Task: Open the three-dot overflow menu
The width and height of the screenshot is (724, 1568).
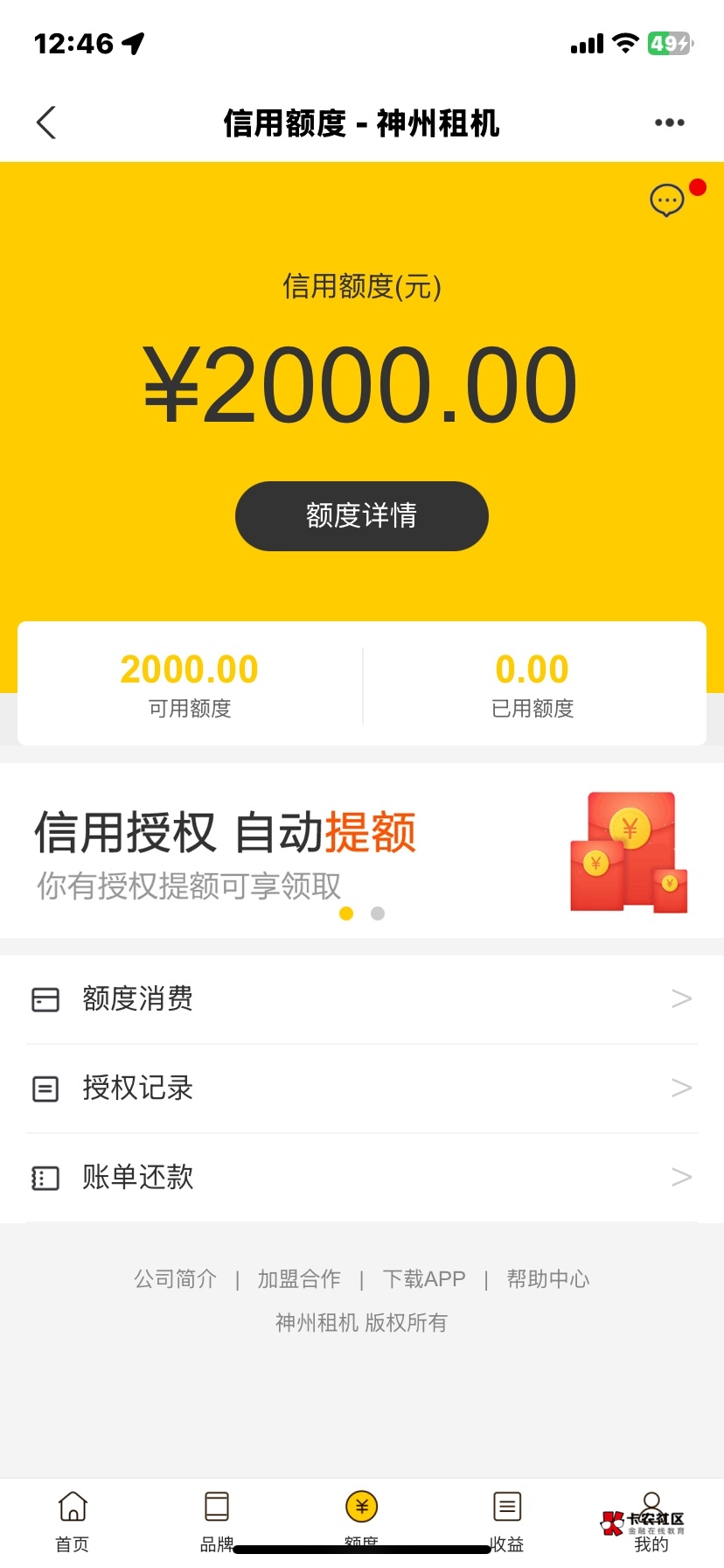Action: (x=670, y=122)
